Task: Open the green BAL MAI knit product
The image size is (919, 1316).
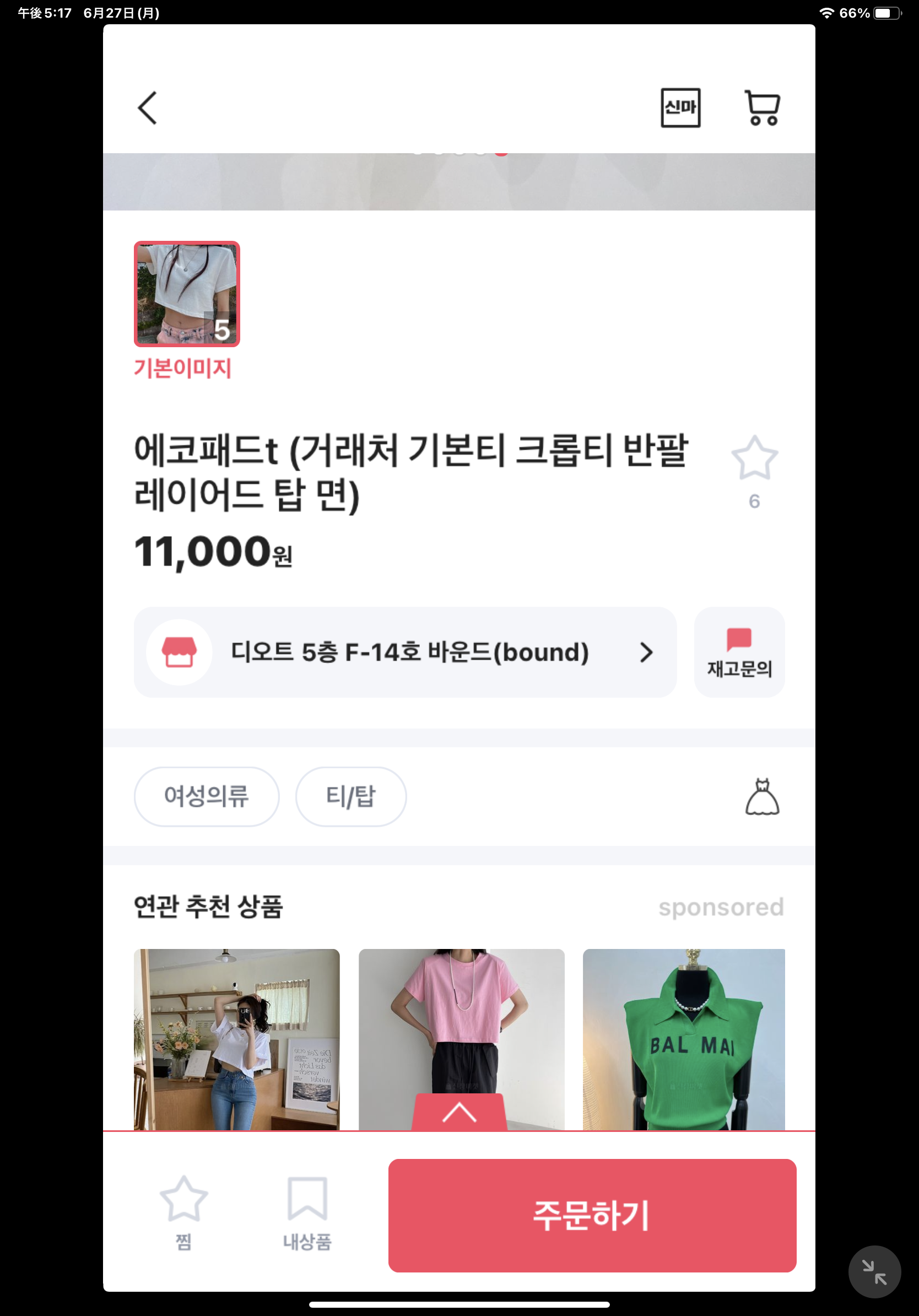Action: tap(684, 1039)
